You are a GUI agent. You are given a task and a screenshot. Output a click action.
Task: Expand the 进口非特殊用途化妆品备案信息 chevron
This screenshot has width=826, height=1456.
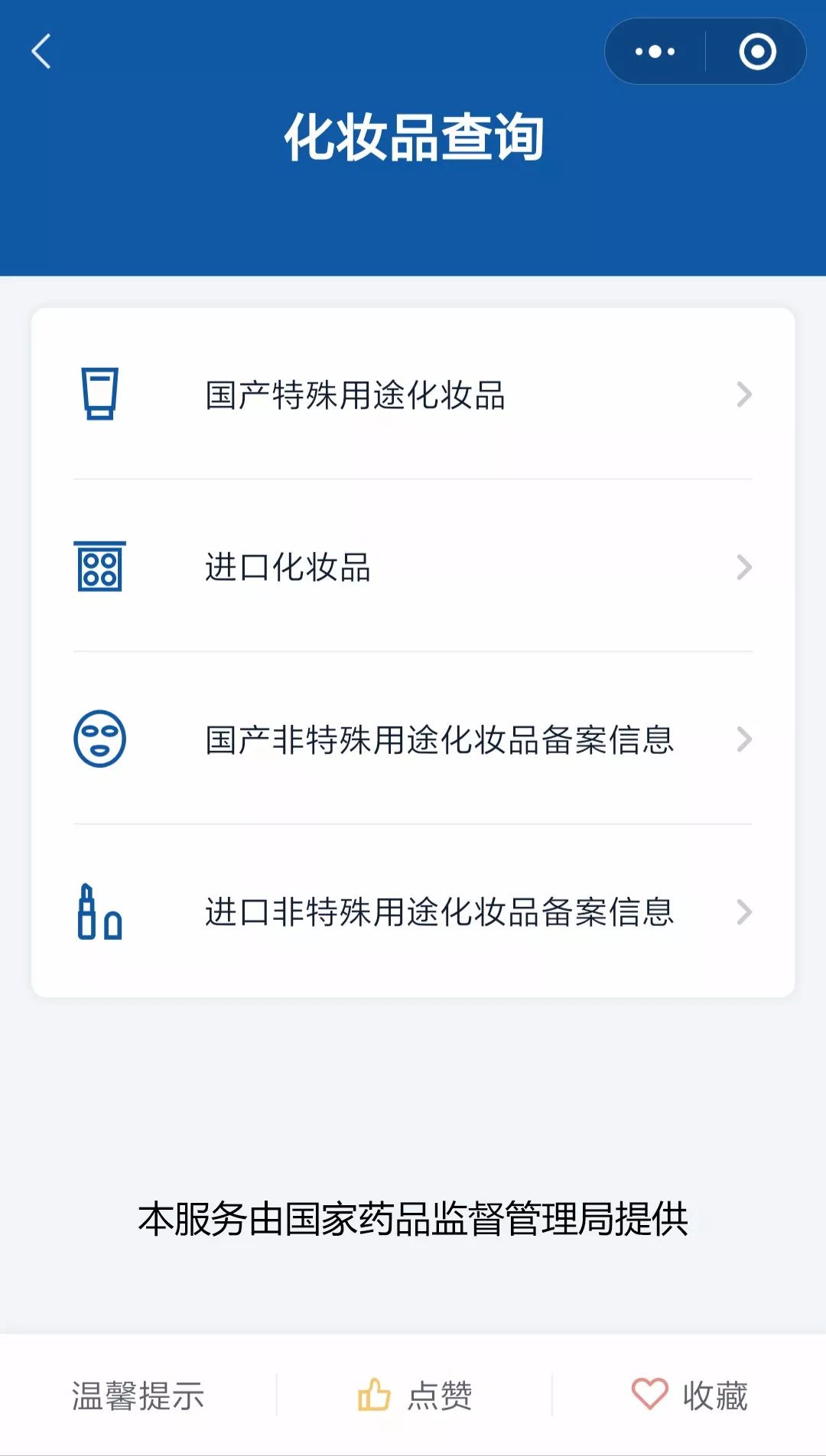[x=743, y=913]
